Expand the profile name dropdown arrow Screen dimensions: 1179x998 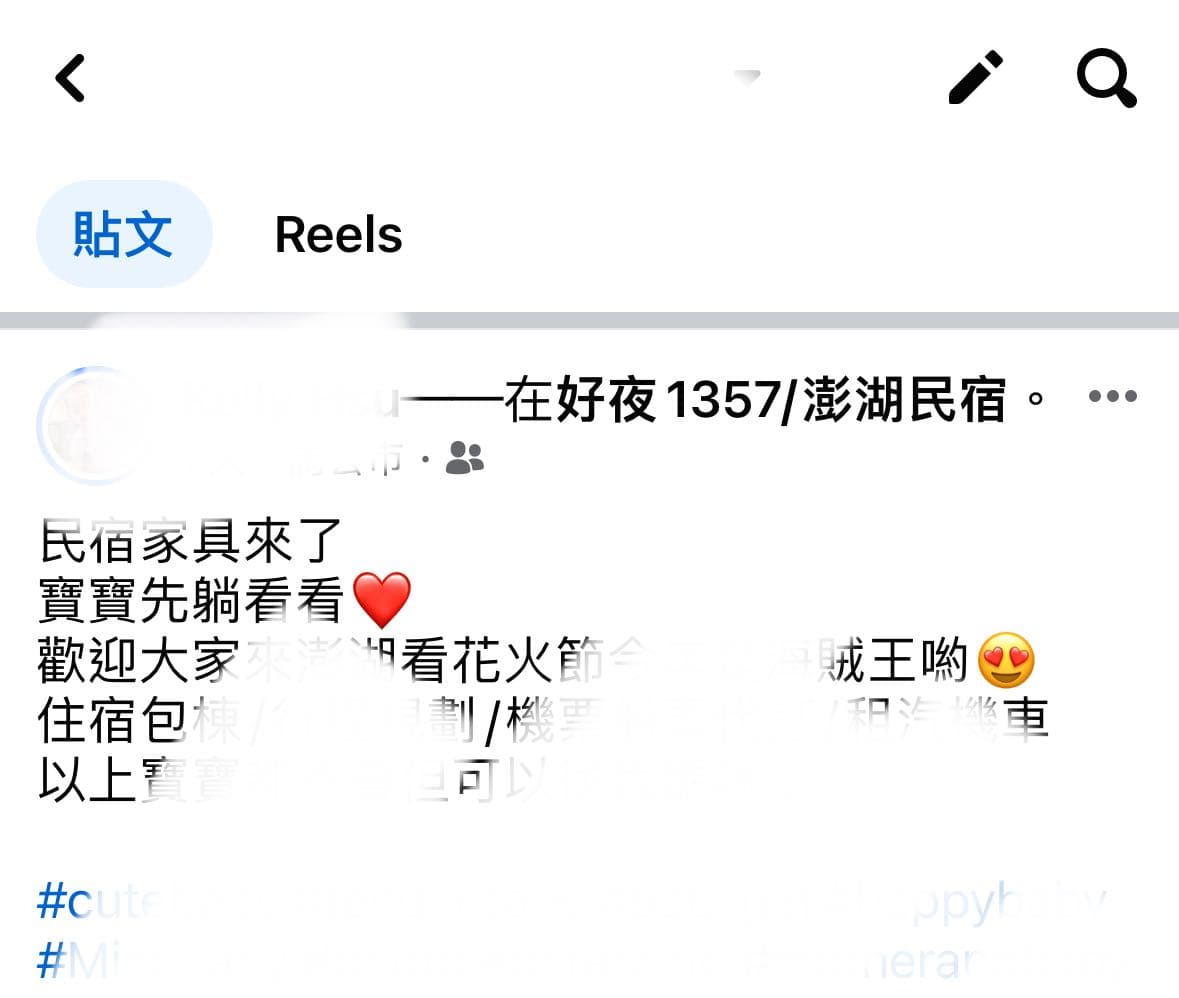point(747,76)
